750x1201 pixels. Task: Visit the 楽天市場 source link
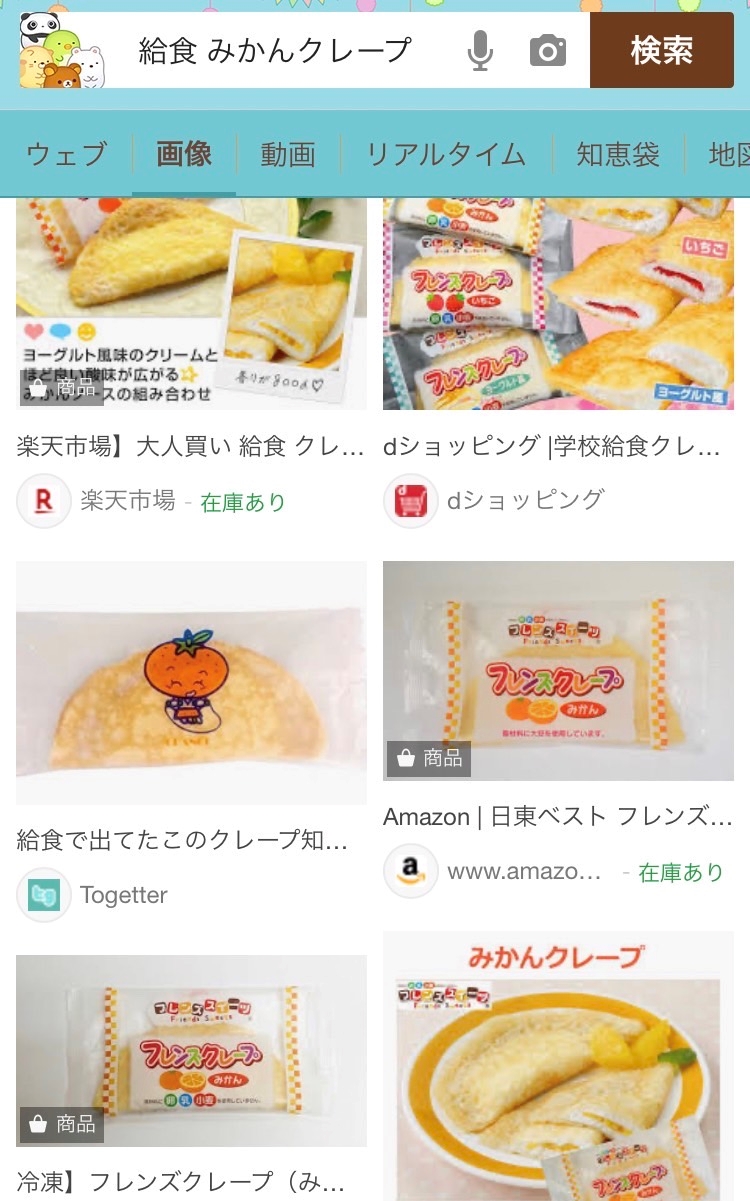(127, 501)
